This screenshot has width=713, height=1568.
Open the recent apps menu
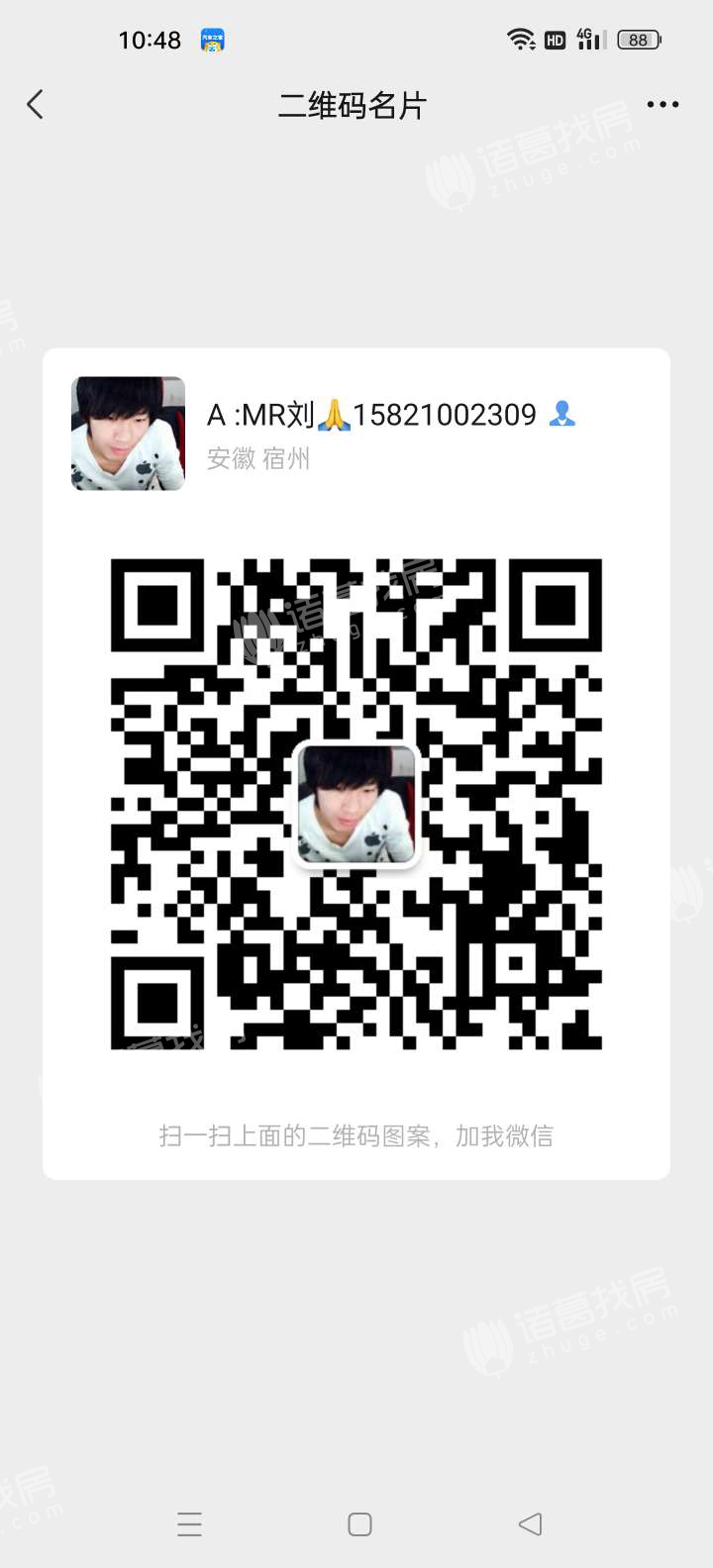[x=190, y=1523]
